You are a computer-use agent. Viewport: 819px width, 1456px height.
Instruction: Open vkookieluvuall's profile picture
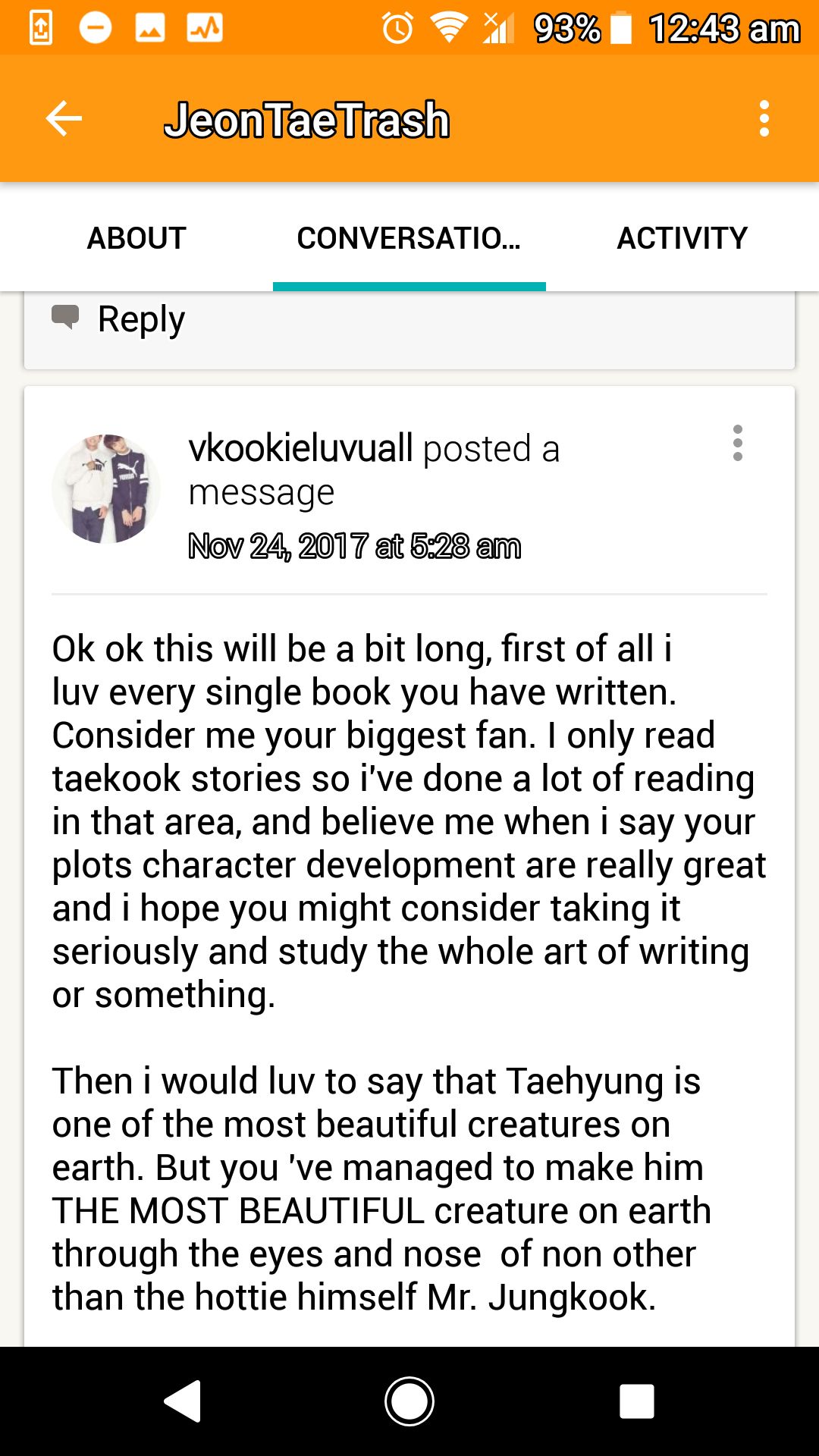tap(106, 489)
